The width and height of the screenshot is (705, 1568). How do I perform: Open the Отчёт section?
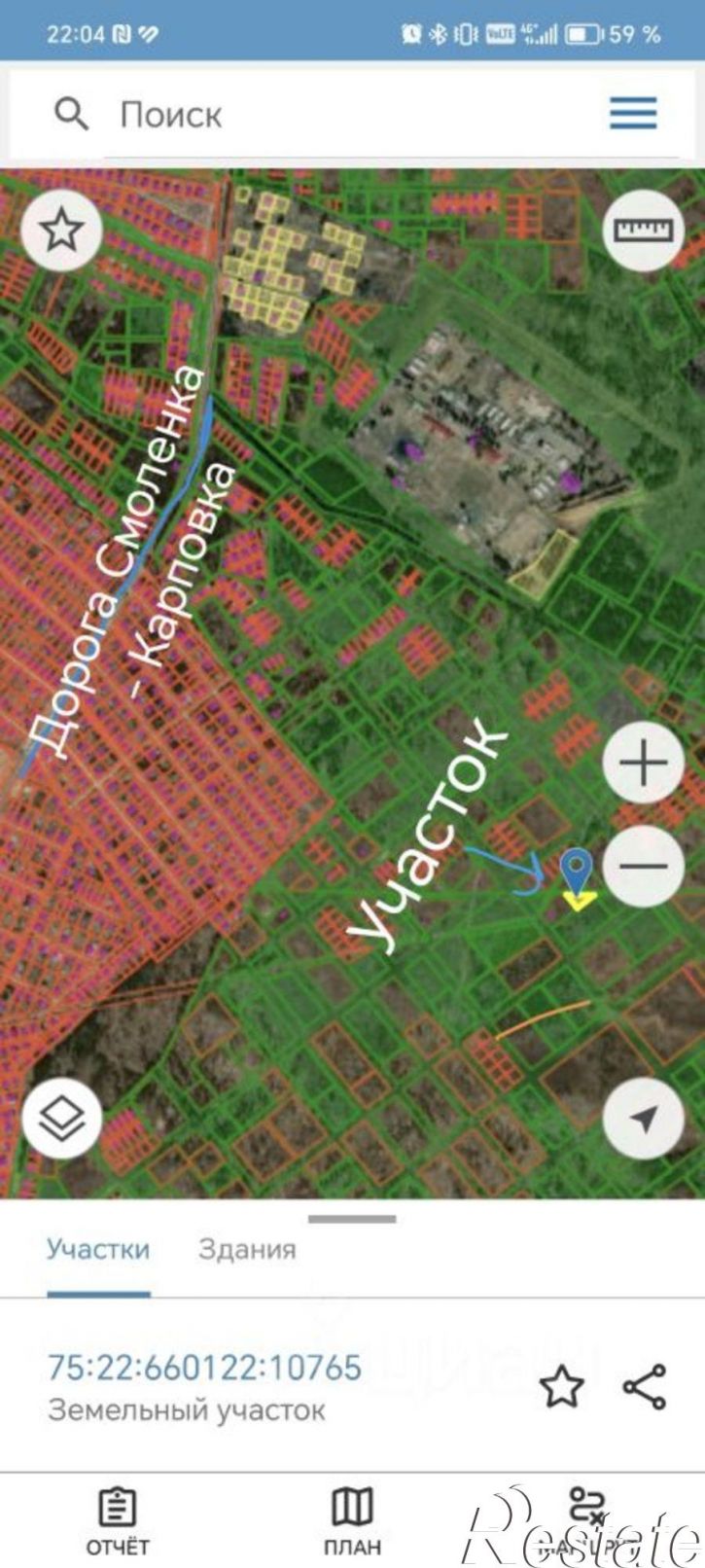118,1520
